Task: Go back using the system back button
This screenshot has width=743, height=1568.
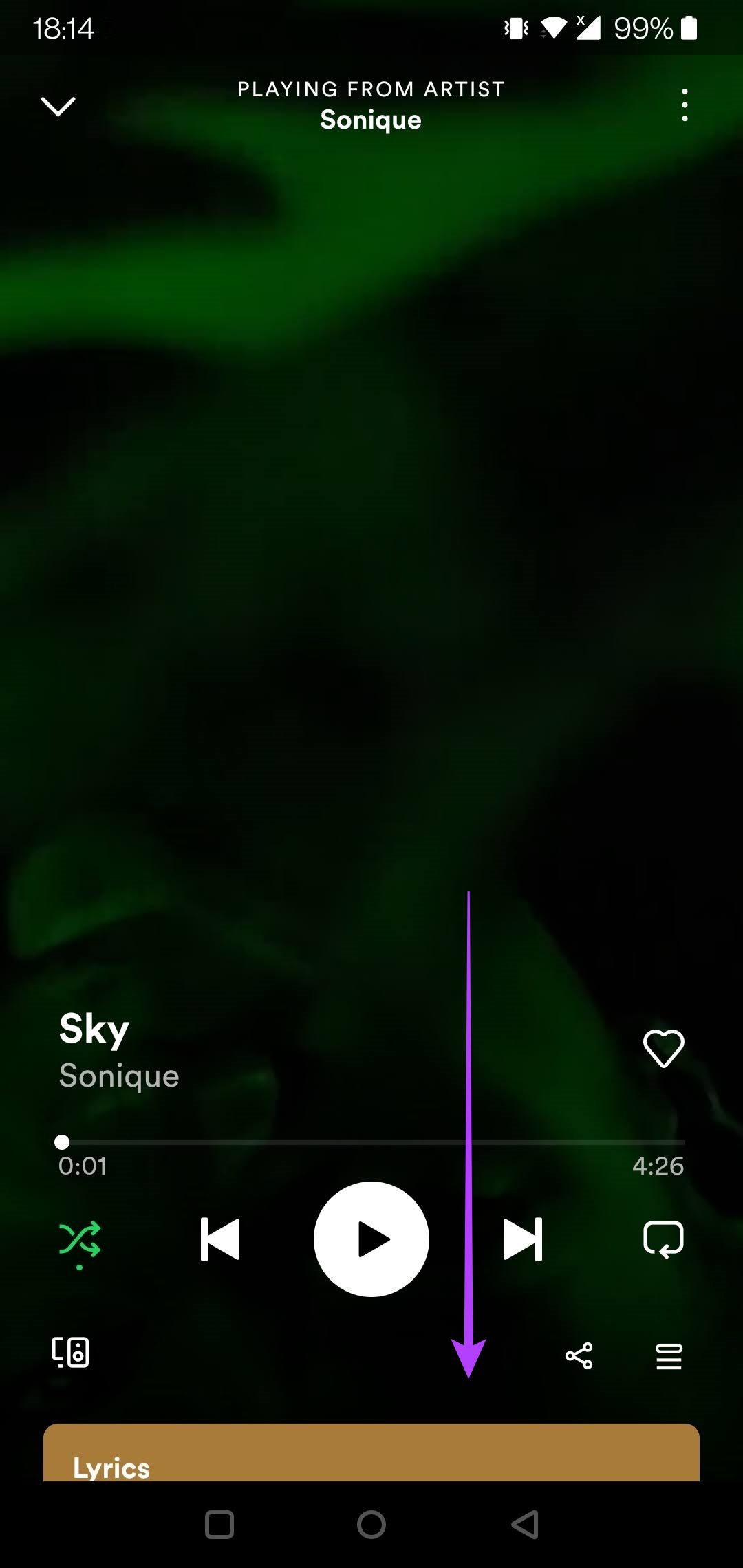Action: (525, 1525)
